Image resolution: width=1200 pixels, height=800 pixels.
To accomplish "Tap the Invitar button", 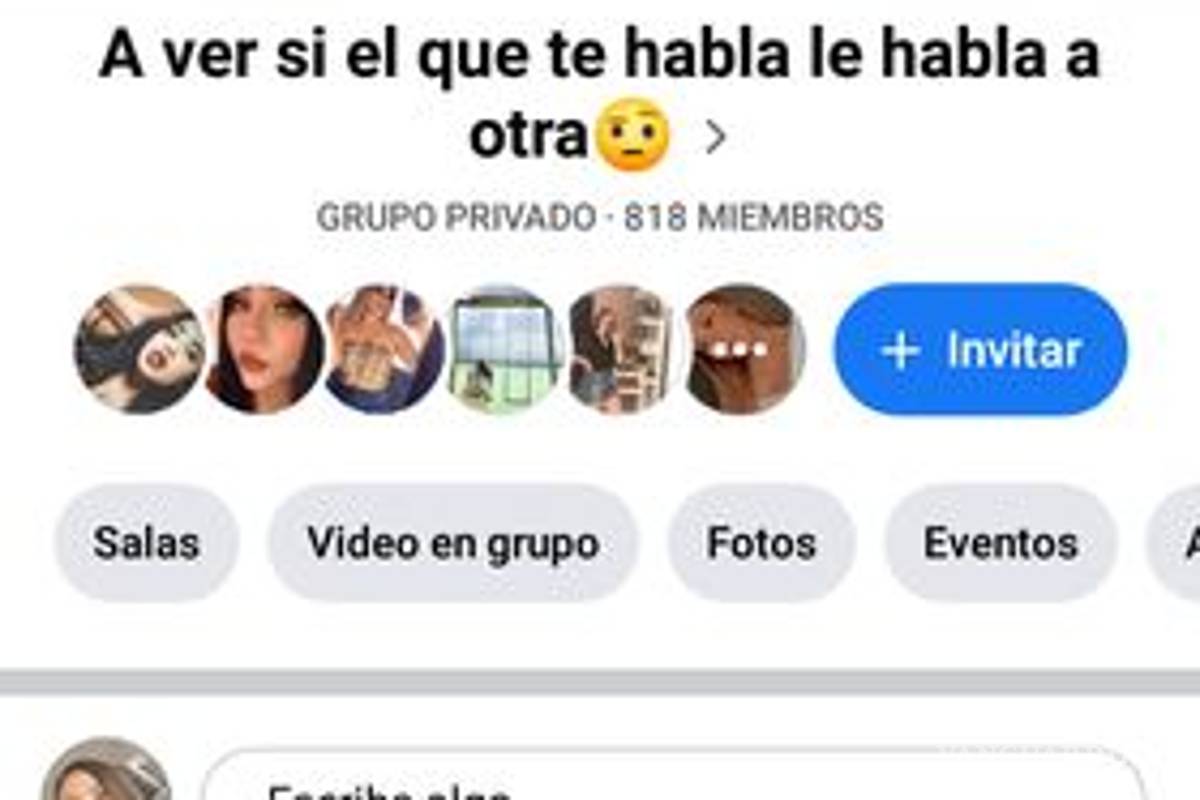I will tap(980, 350).
